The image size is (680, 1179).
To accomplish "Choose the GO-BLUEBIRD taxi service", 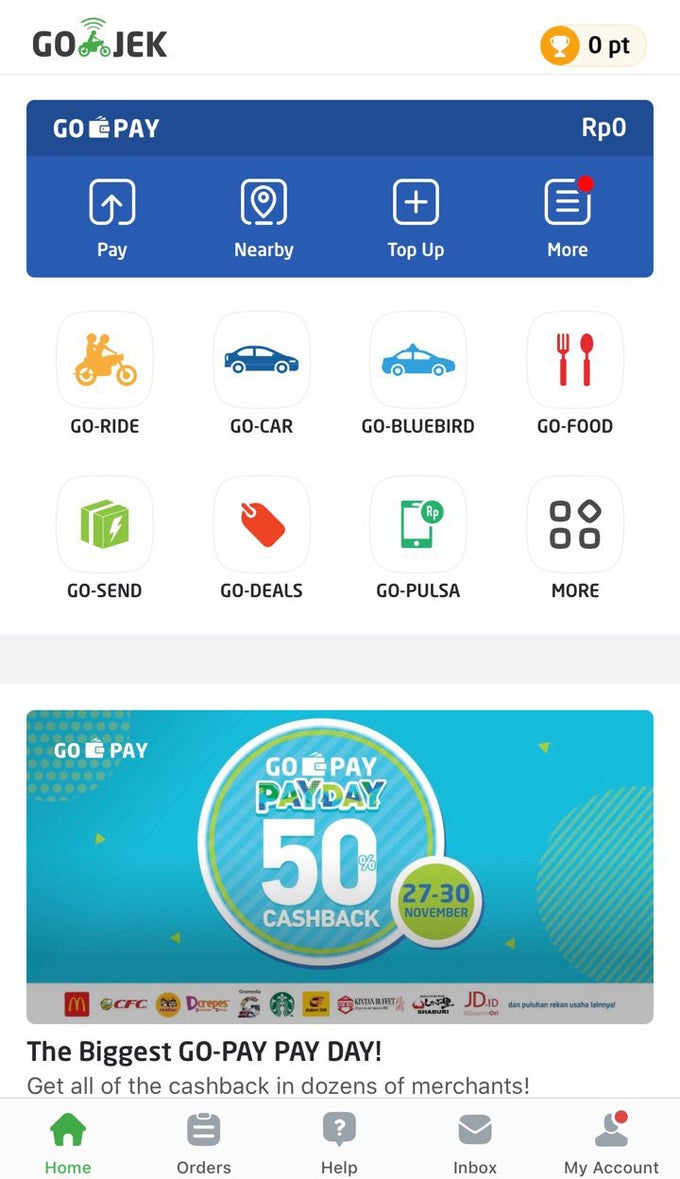I will coord(418,372).
